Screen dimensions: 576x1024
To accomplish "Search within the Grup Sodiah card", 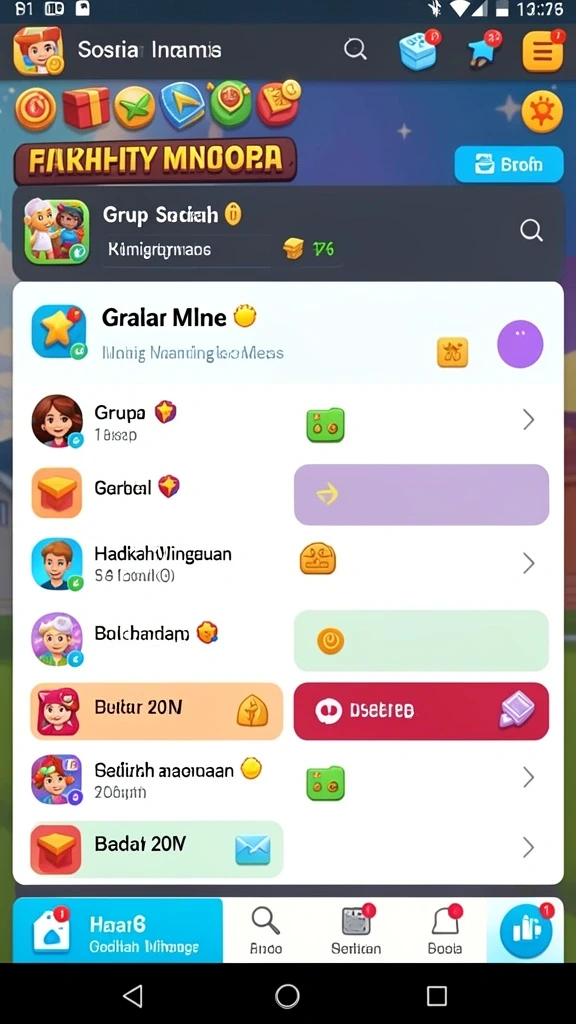I will pyautogui.click(x=531, y=230).
